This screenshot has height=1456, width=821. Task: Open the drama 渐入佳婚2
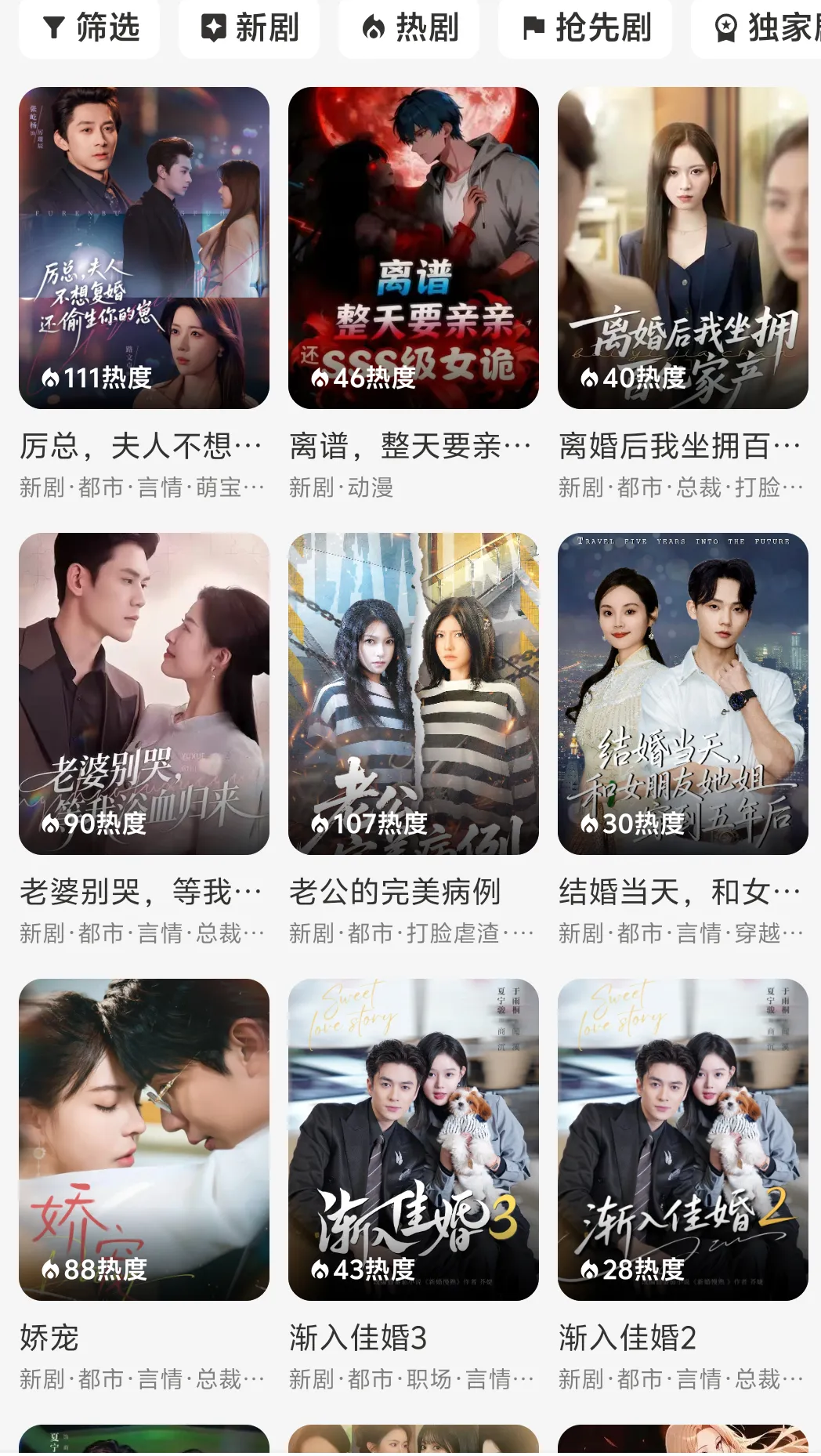tap(683, 1139)
